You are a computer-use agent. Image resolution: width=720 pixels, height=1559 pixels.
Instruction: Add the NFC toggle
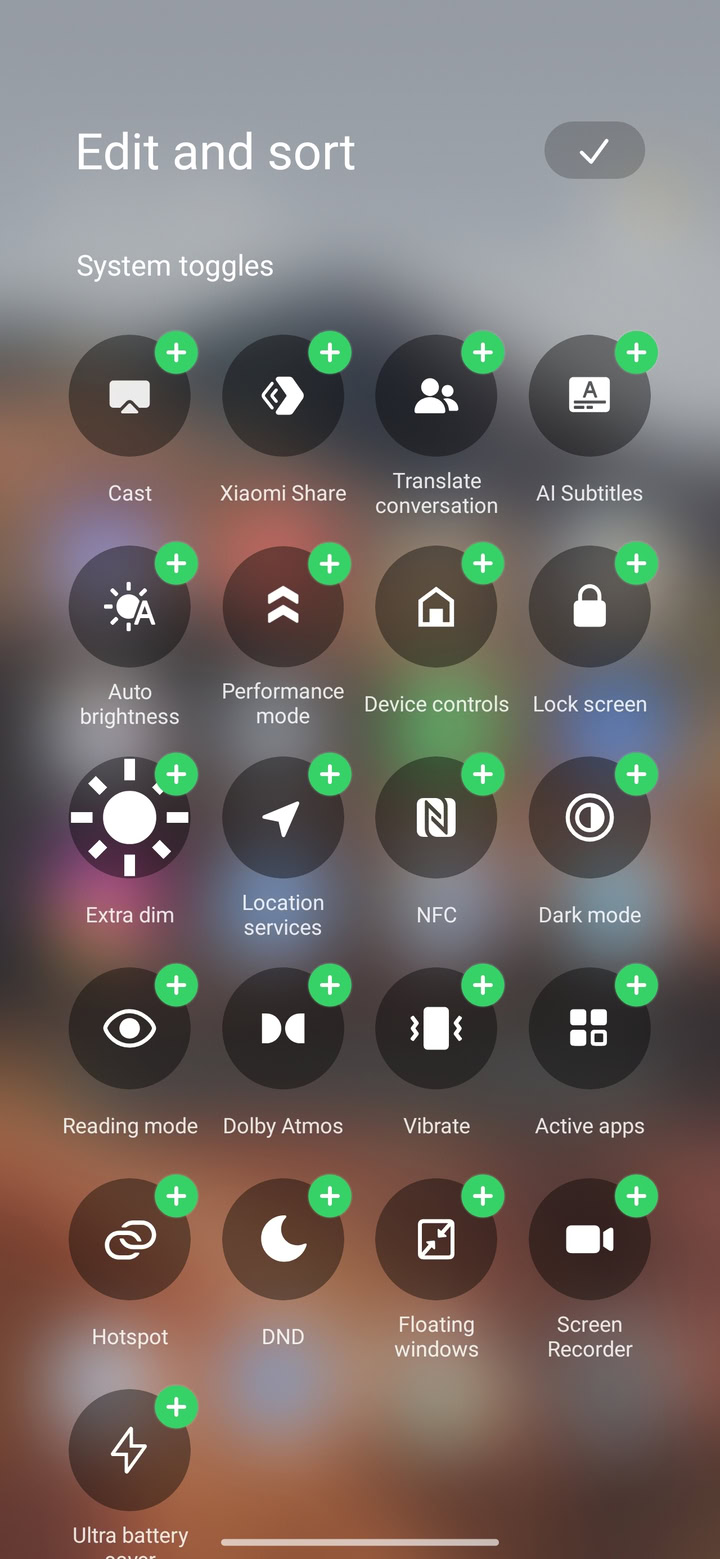coord(482,775)
